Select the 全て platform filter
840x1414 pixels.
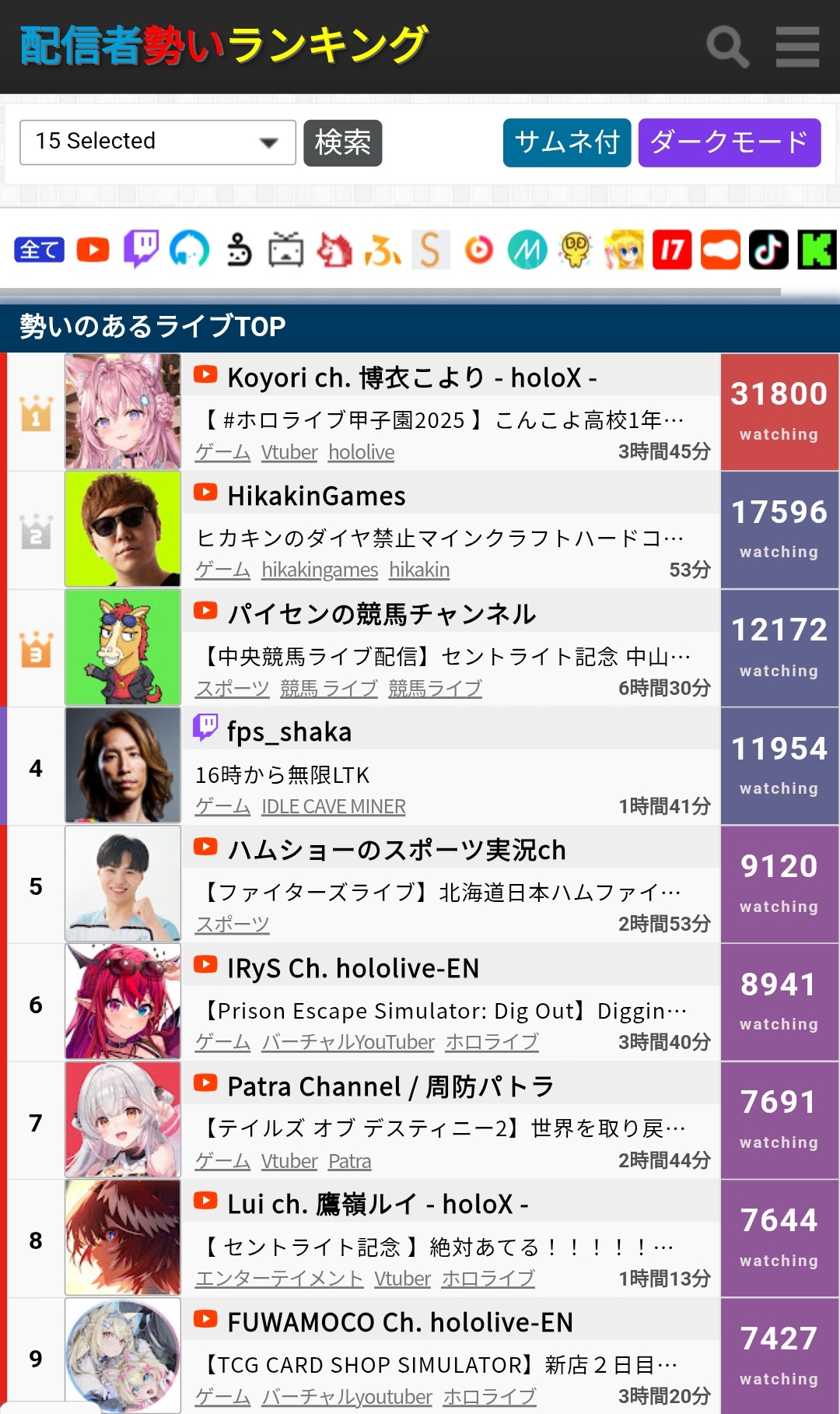click(39, 251)
